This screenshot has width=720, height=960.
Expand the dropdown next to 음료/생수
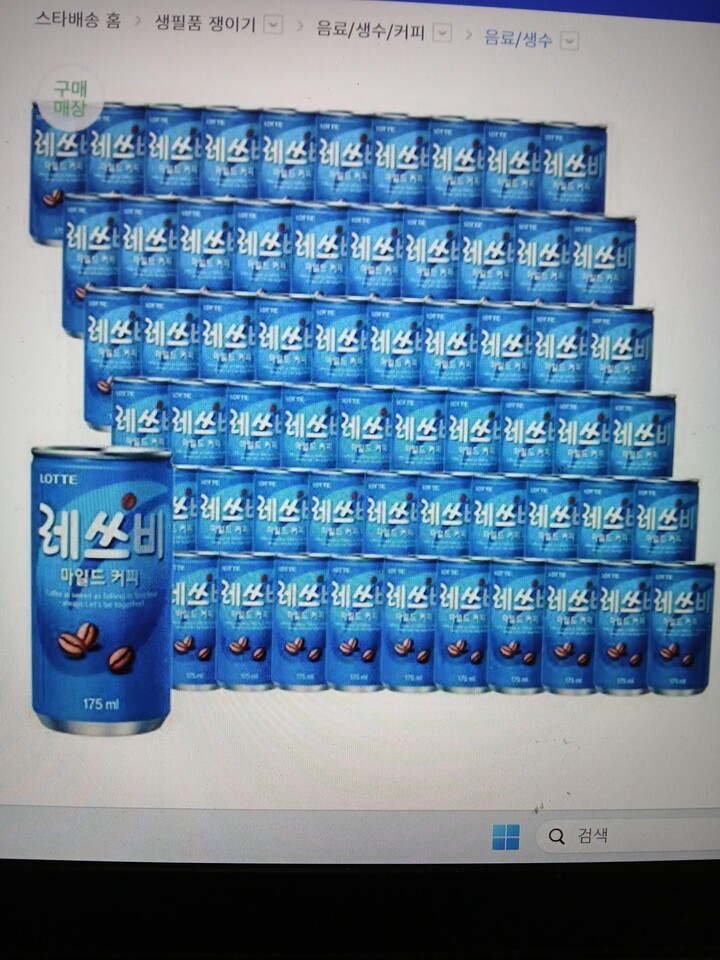pyautogui.click(x=569, y=41)
